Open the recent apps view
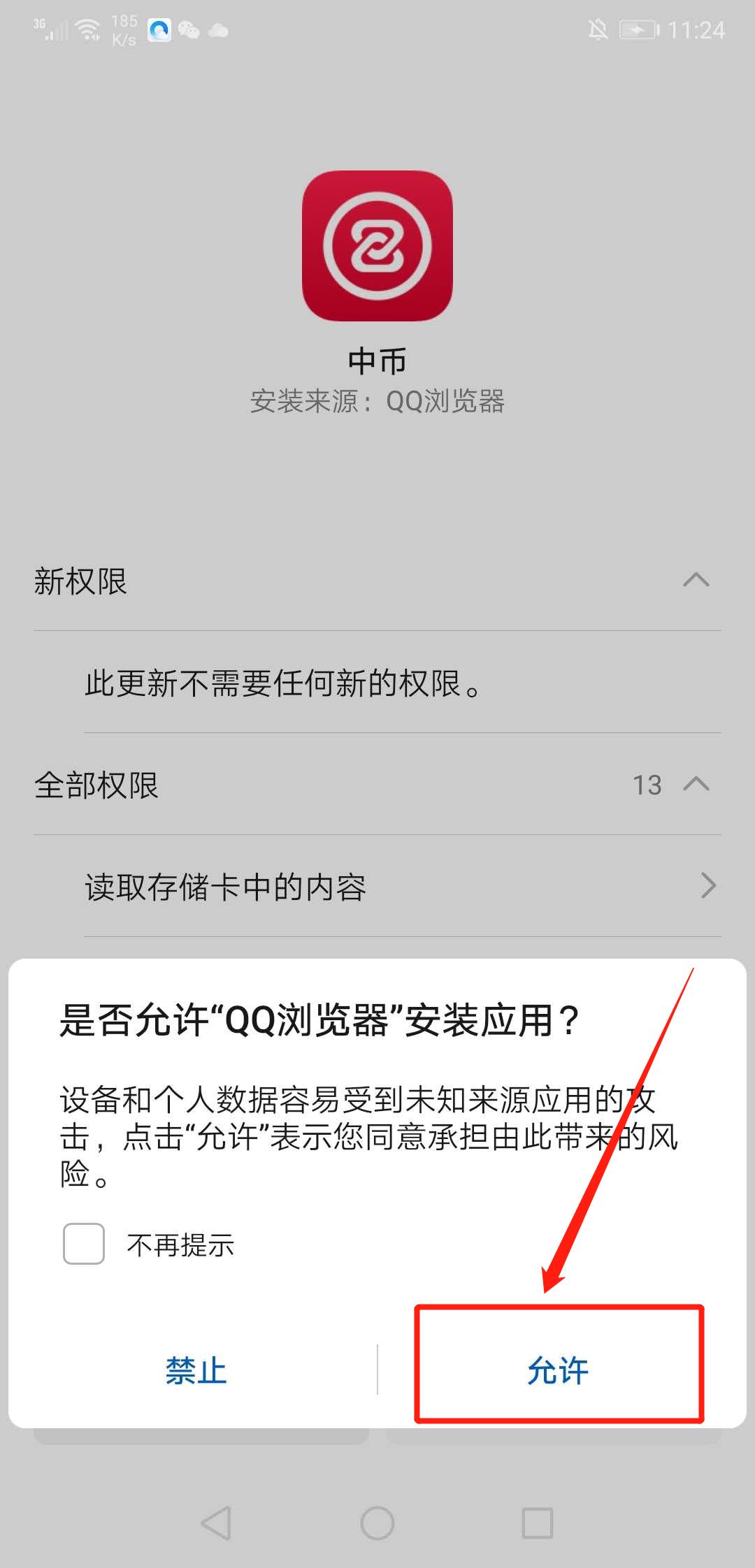Viewport: 755px width, 1568px height. coord(538,1523)
